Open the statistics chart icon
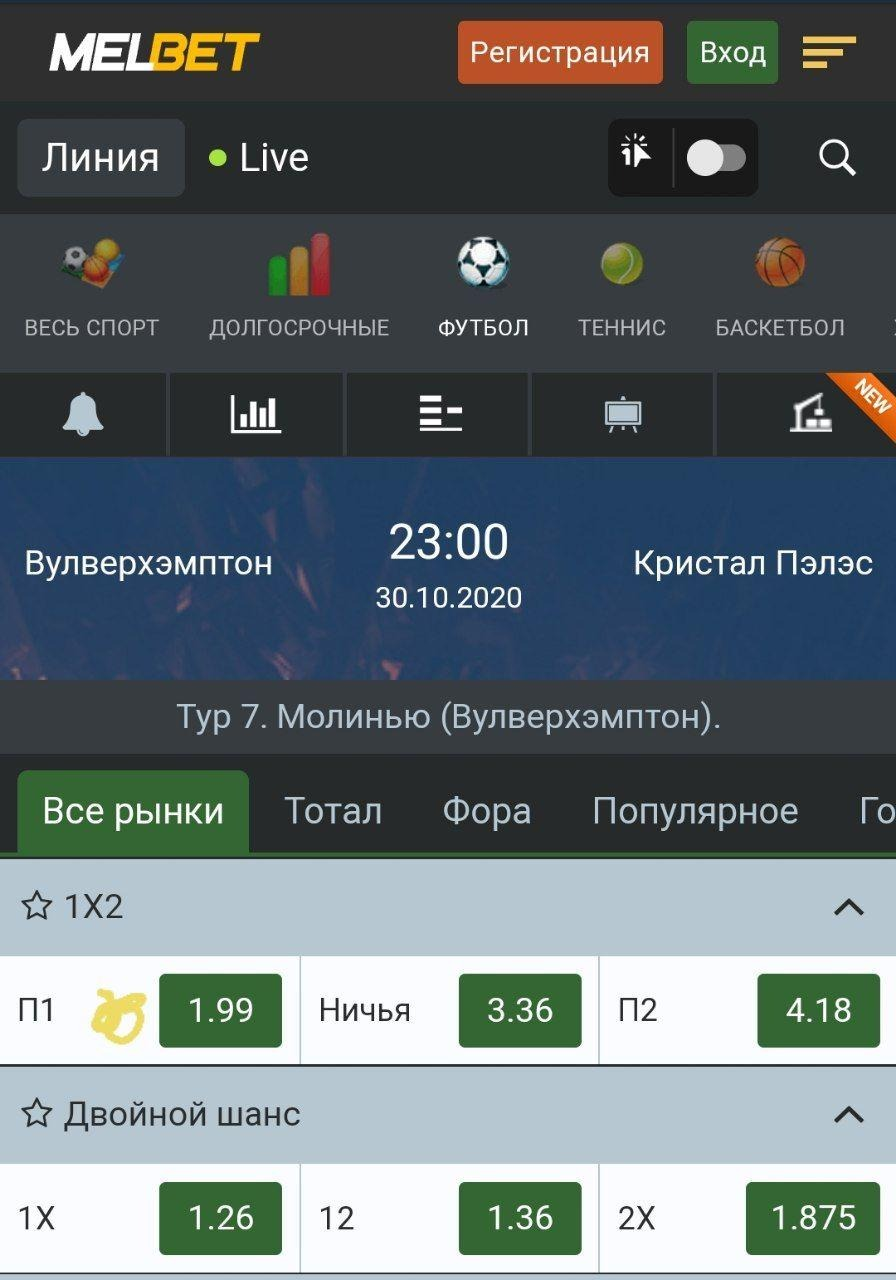This screenshot has height=1280, width=896. 256,414
